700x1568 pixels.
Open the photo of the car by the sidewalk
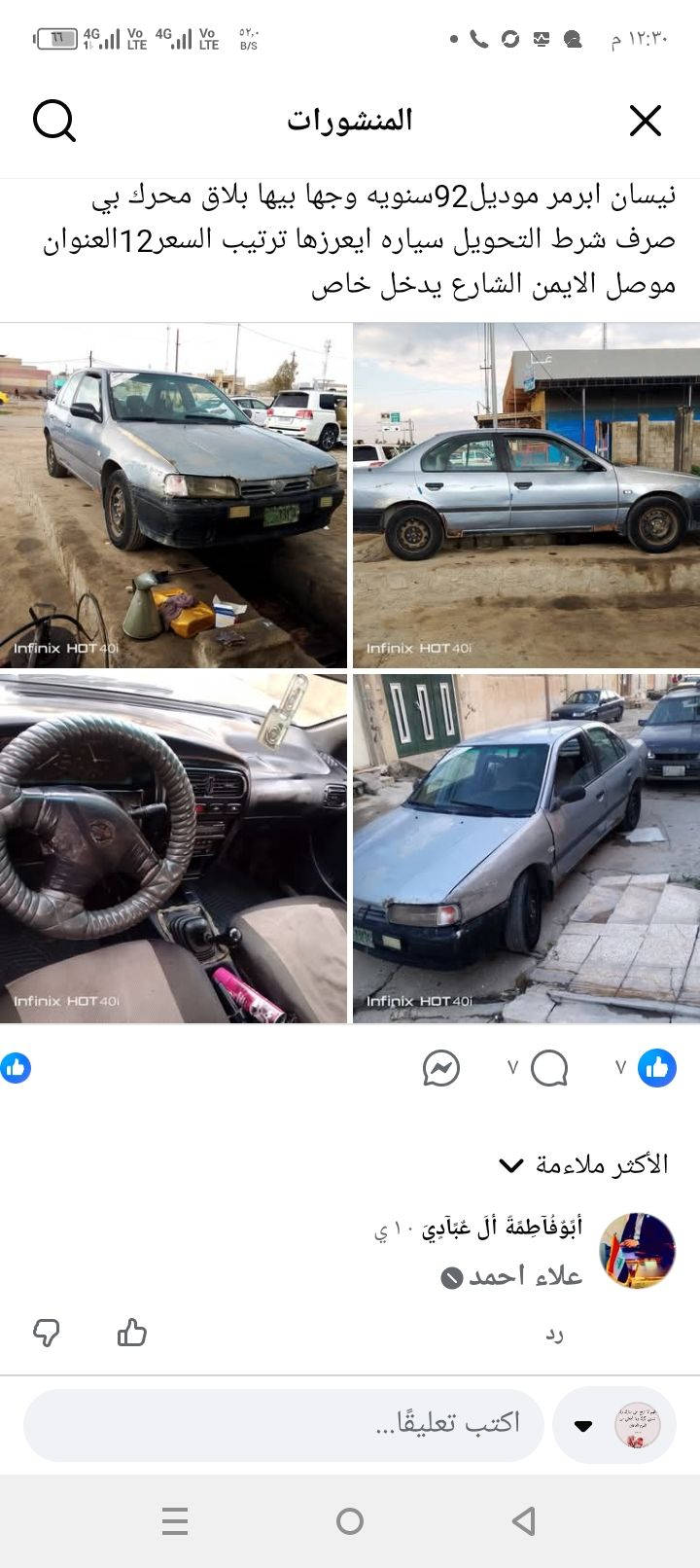[526, 848]
